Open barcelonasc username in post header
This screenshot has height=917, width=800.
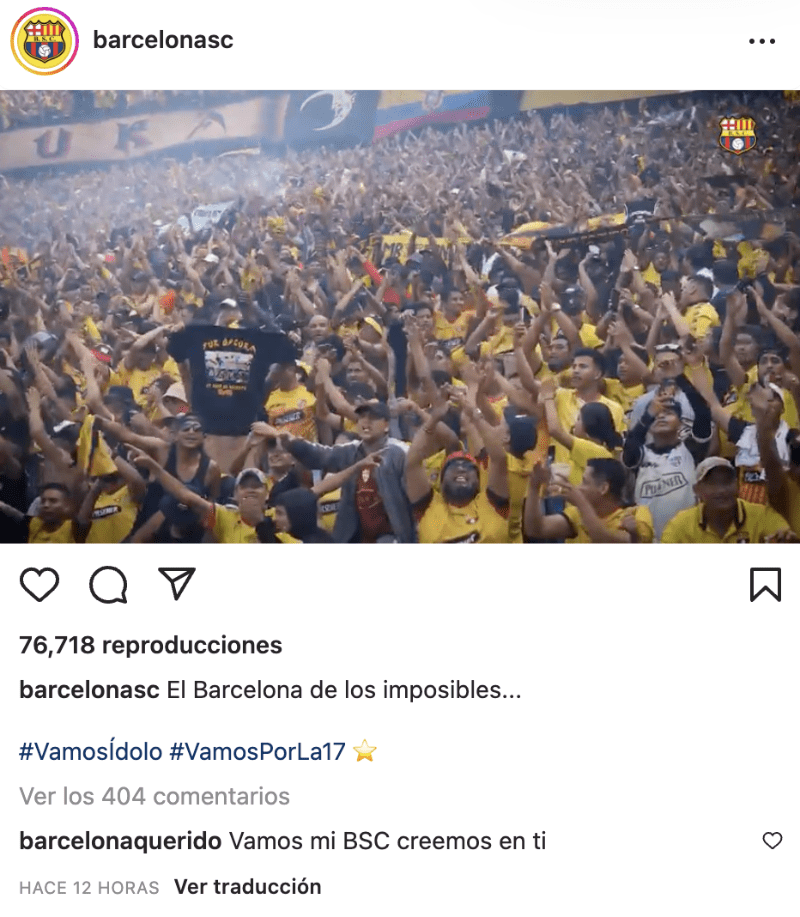163,41
